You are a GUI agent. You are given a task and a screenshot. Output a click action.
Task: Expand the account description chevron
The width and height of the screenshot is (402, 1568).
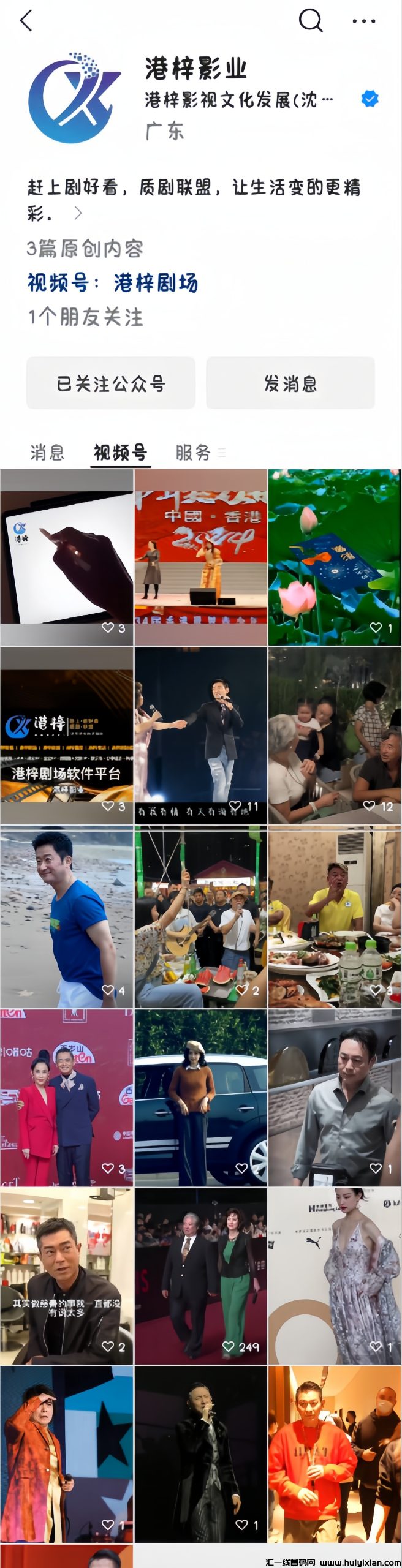point(78,213)
